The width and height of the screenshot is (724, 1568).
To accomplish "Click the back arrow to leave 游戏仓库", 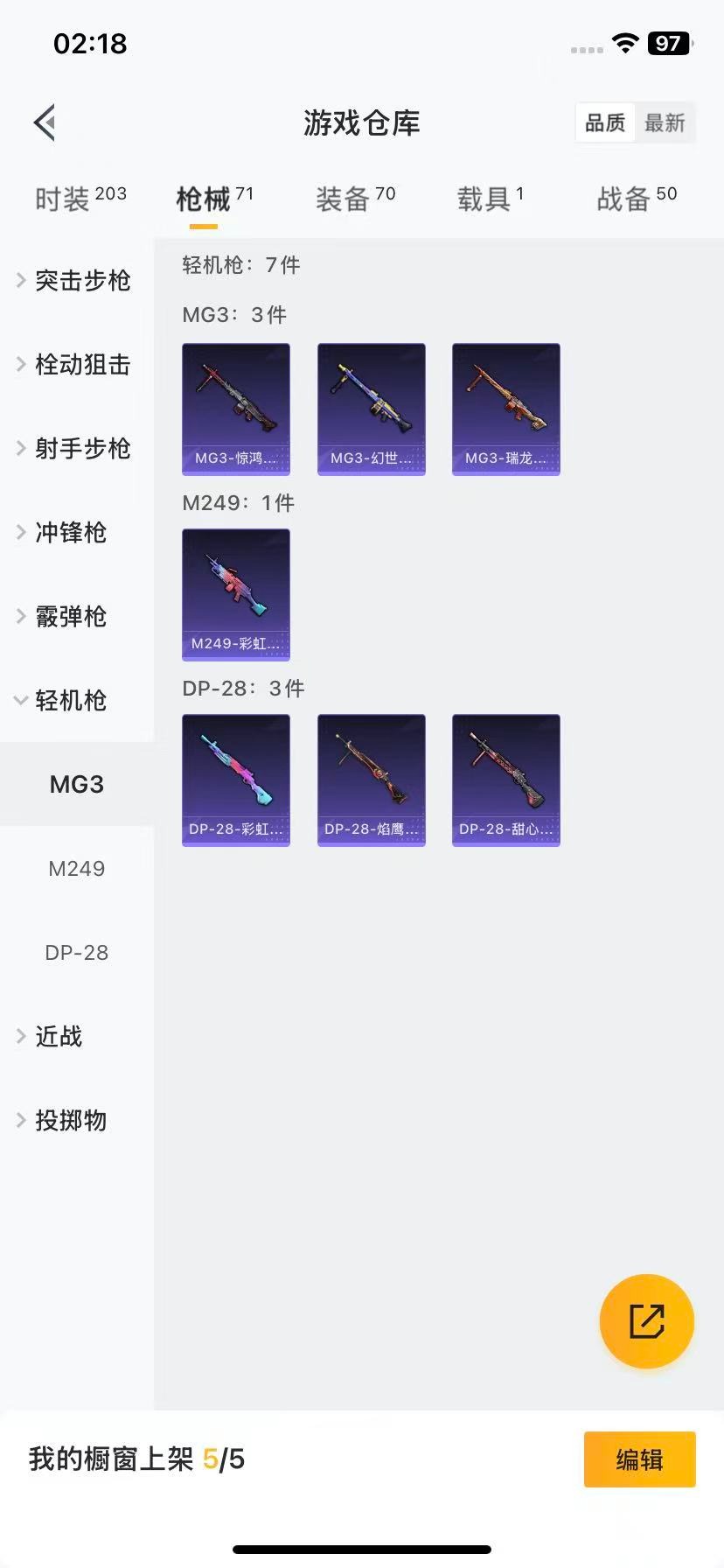I will tap(44, 122).
